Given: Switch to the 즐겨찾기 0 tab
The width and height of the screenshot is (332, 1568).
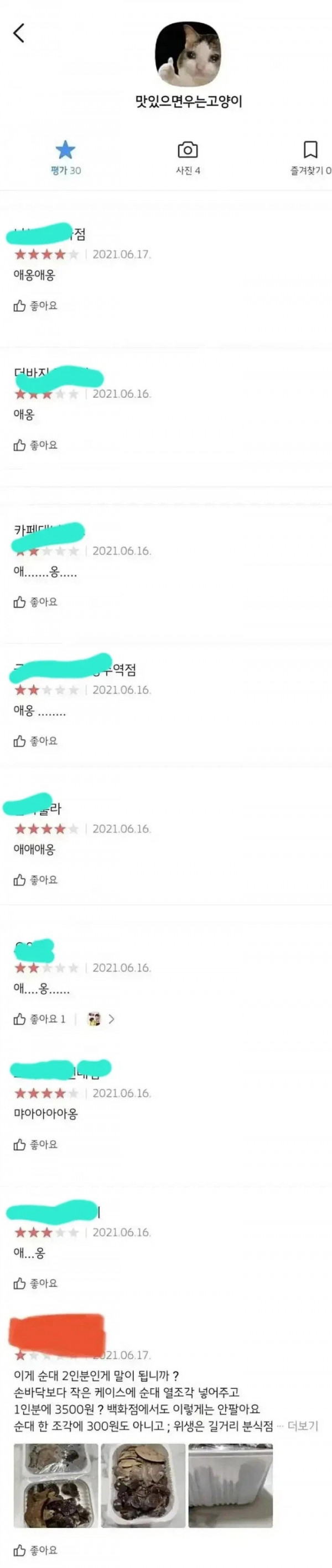Looking at the screenshot, I should click(x=310, y=158).
